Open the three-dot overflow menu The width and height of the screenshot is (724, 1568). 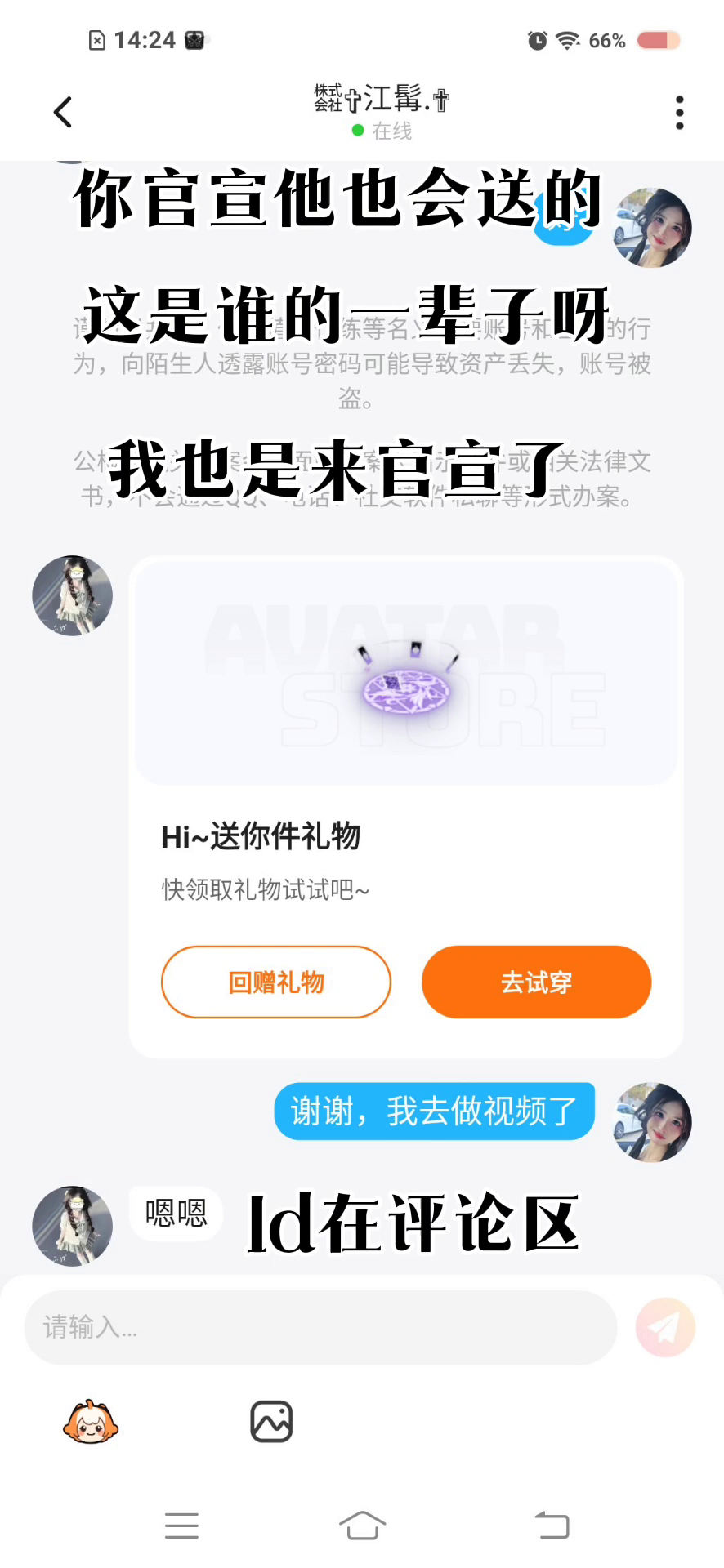pyautogui.click(x=679, y=113)
